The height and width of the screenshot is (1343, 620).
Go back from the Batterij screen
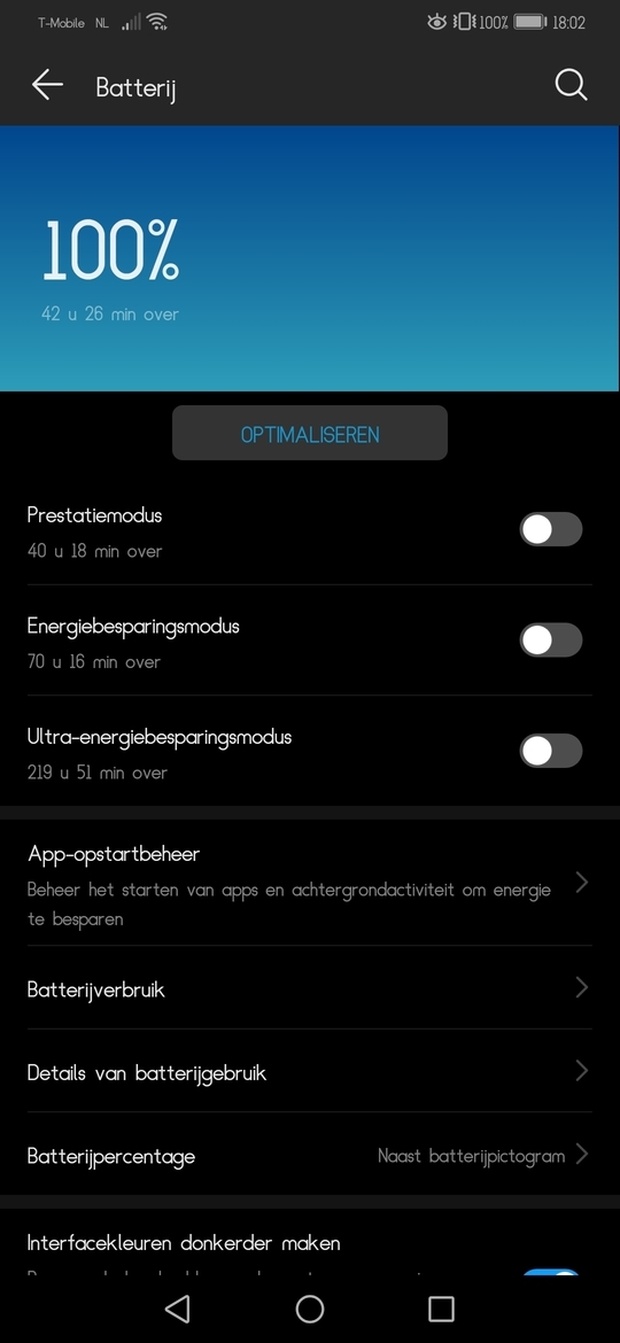pos(47,86)
